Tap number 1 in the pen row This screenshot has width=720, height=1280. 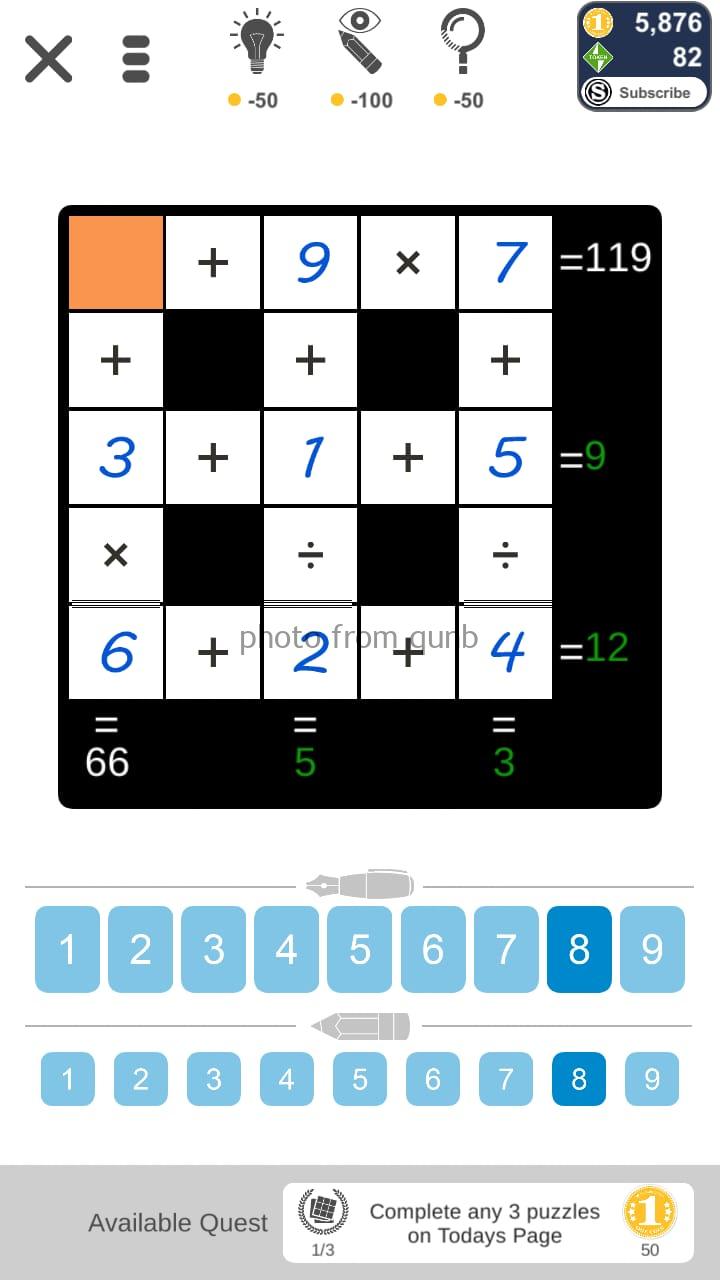pos(67,950)
